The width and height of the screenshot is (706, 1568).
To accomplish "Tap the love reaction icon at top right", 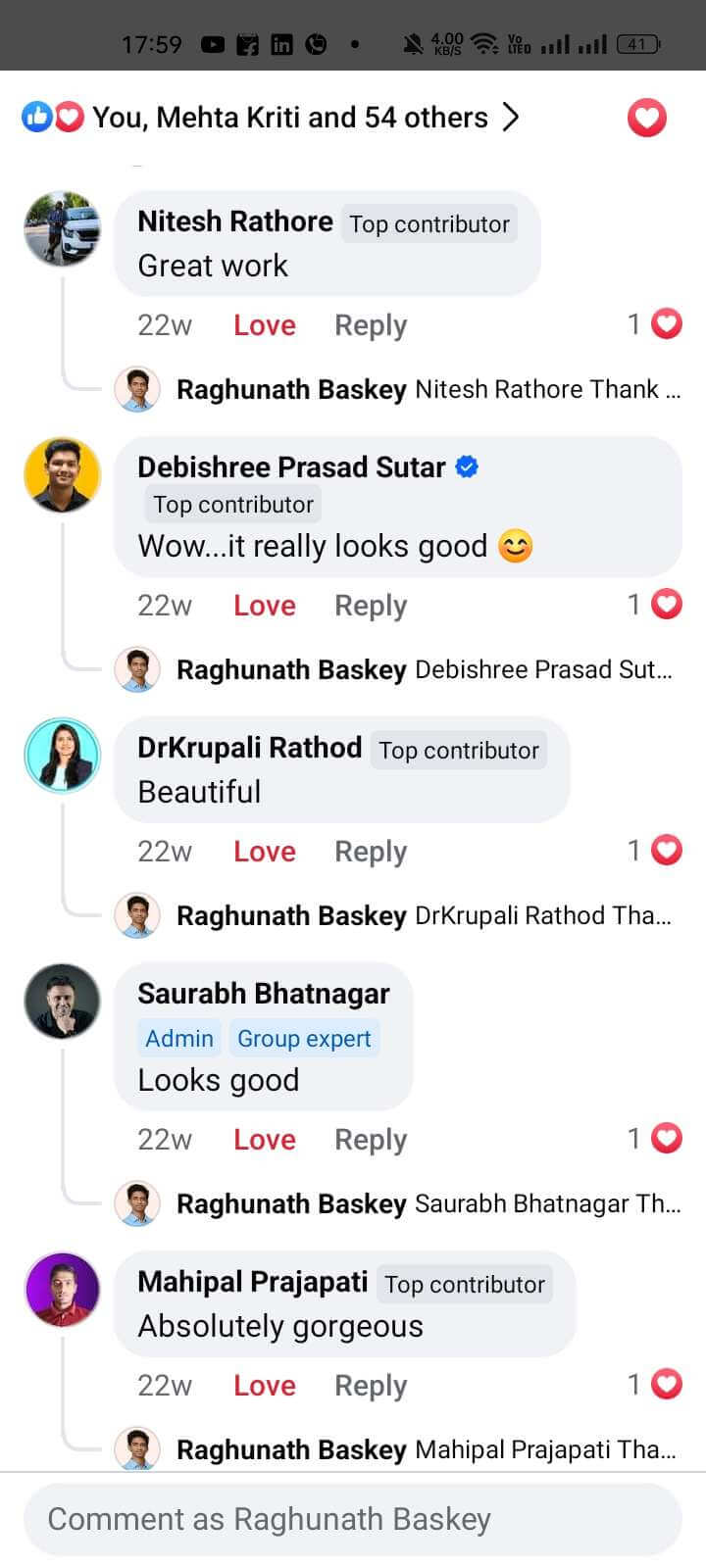I will (646, 119).
